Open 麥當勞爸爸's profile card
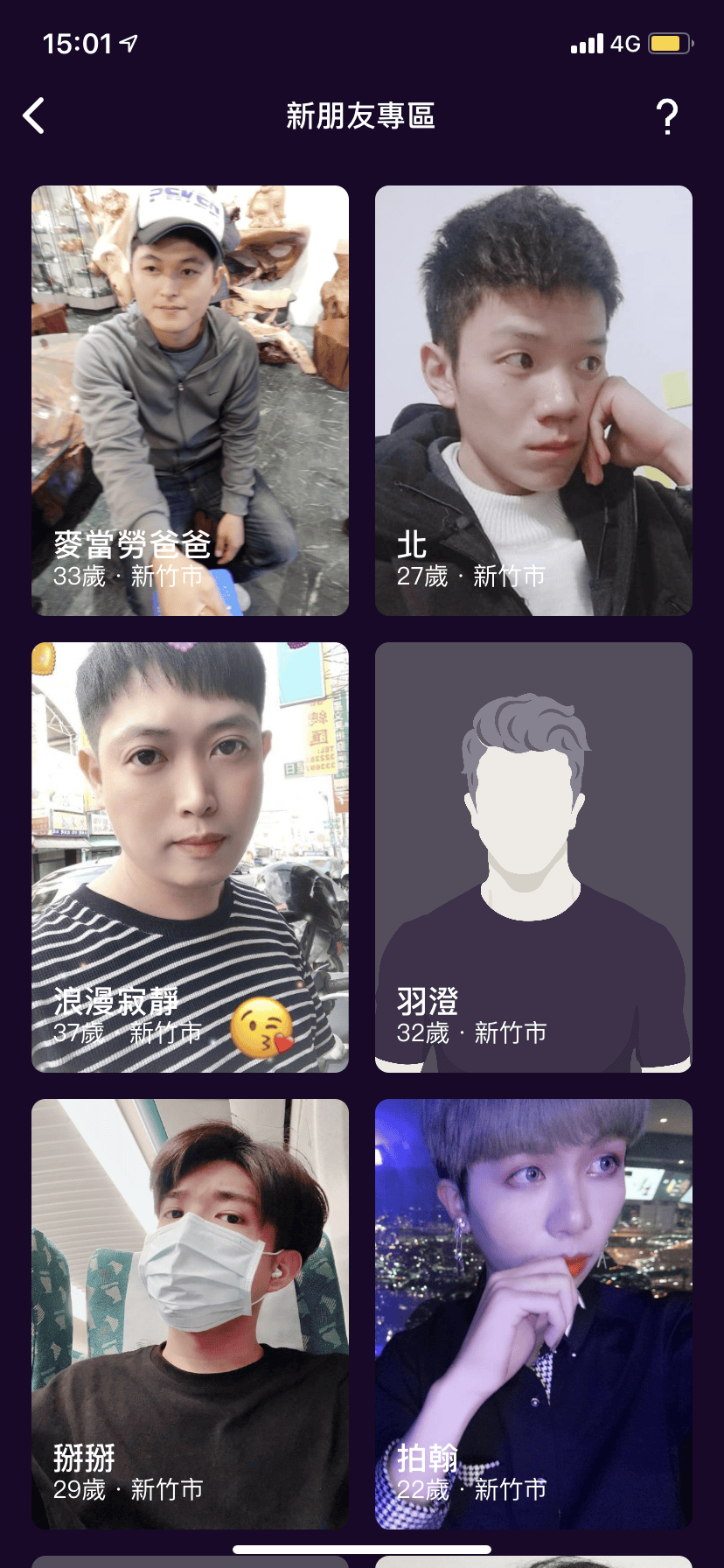The width and height of the screenshot is (724, 1568). (x=190, y=401)
